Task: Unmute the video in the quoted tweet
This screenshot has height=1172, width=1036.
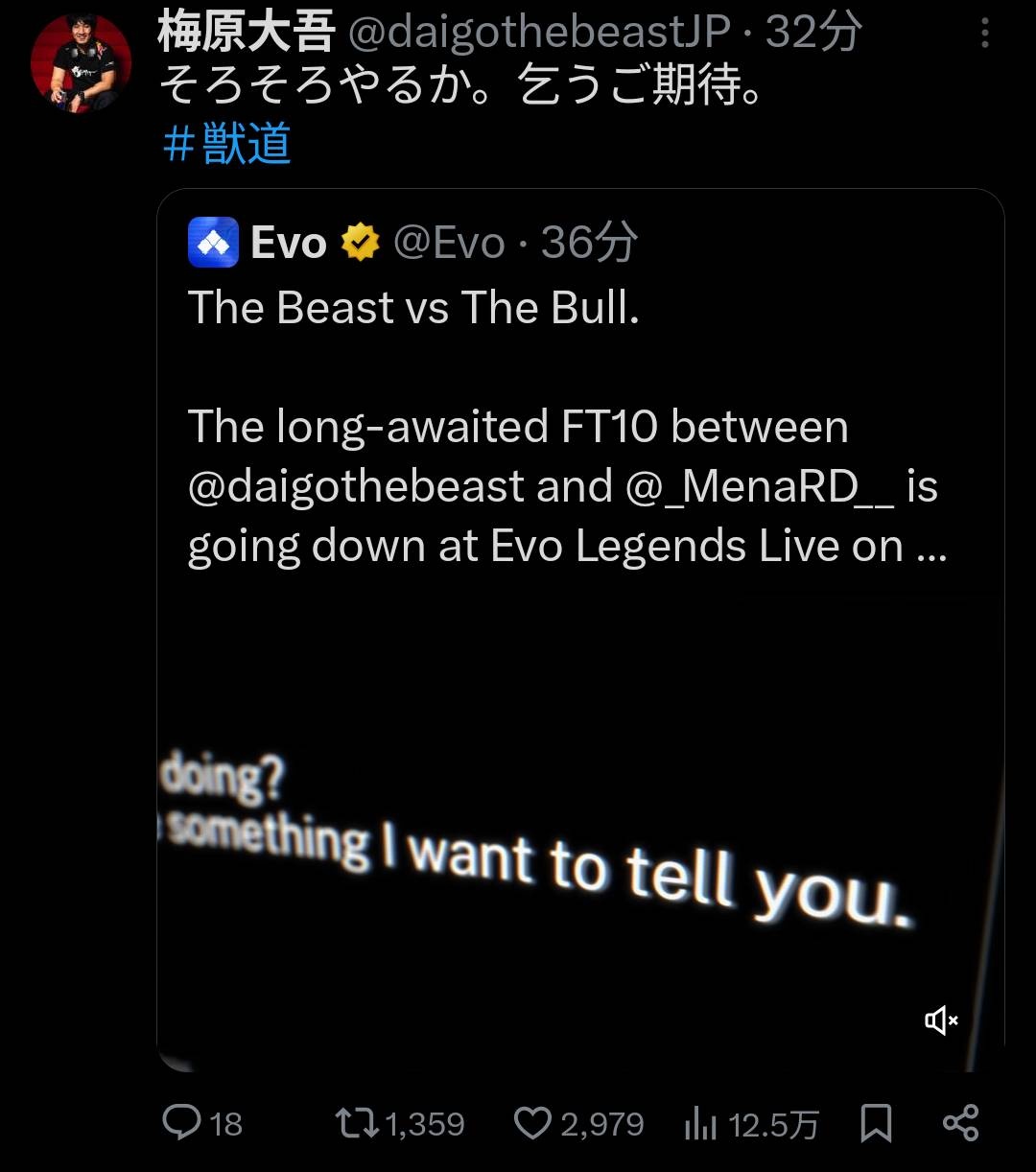Action: [941, 1020]
